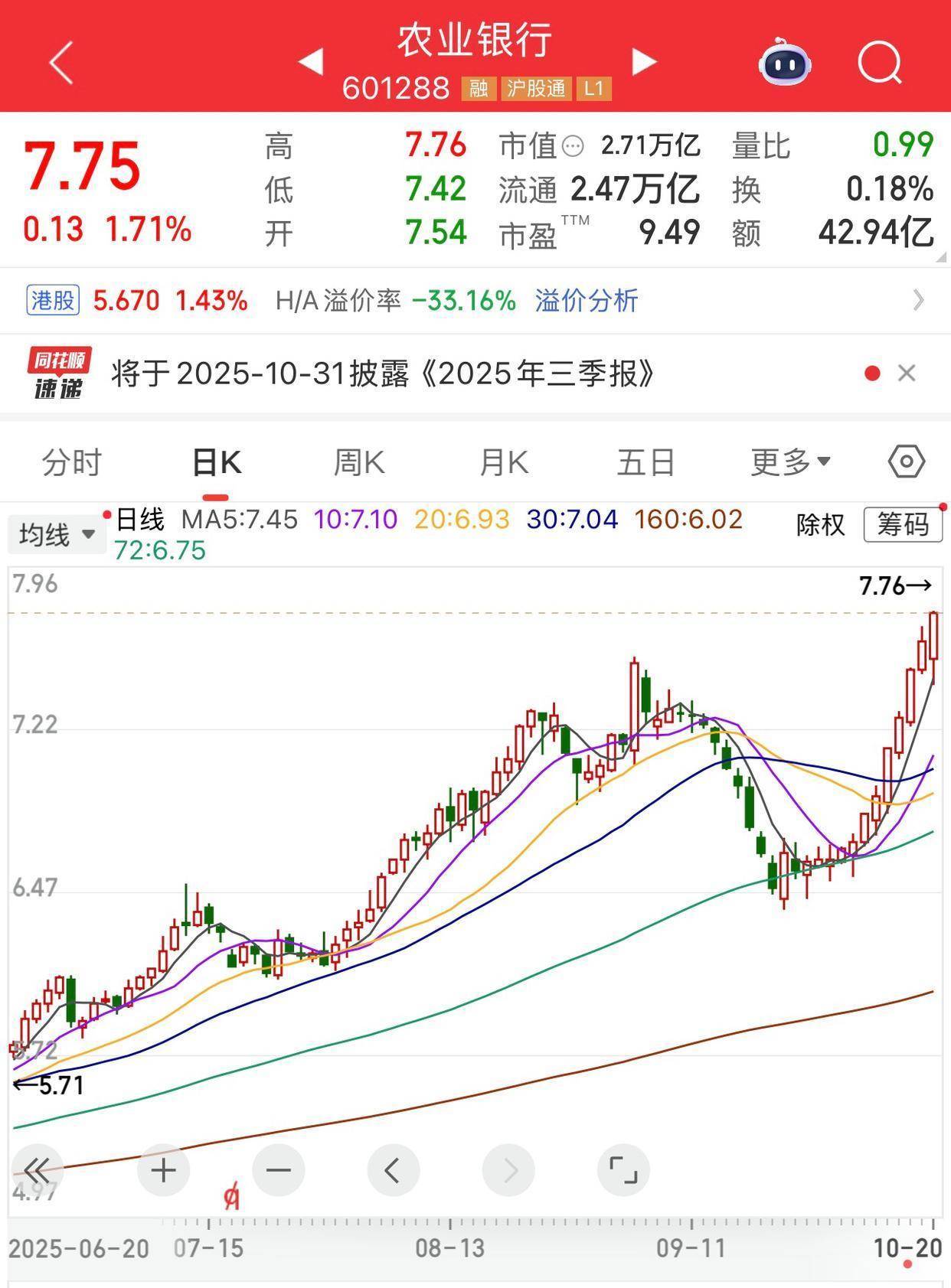This screenshot has width=951, height=1288.
Task: Tap the back arrow to exit
Action: click(60, 60)
